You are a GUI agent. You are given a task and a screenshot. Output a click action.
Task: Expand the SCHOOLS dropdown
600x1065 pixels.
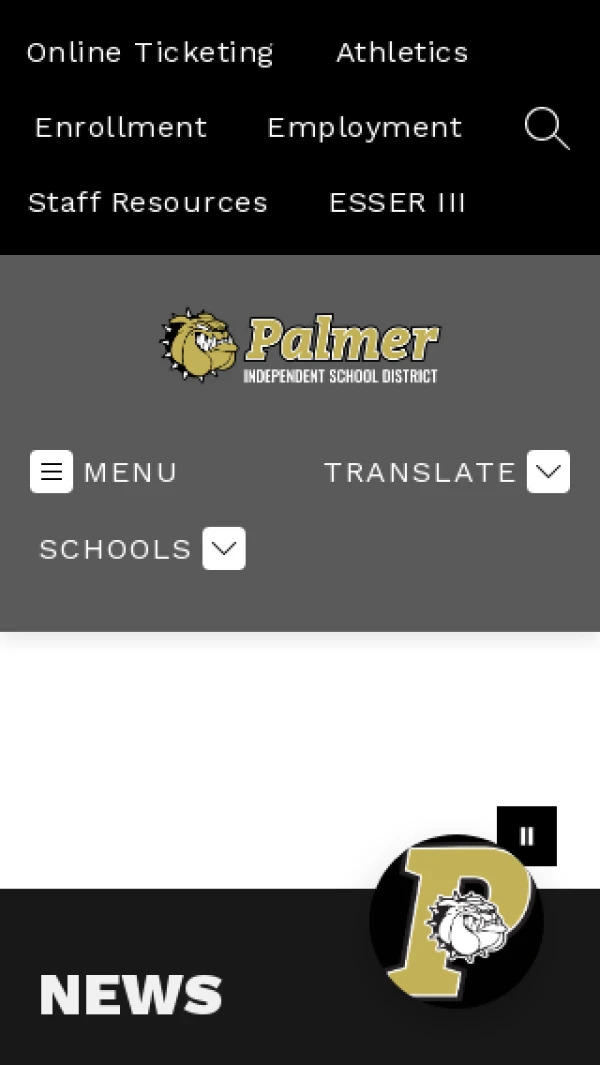click(x=224, y=549)
